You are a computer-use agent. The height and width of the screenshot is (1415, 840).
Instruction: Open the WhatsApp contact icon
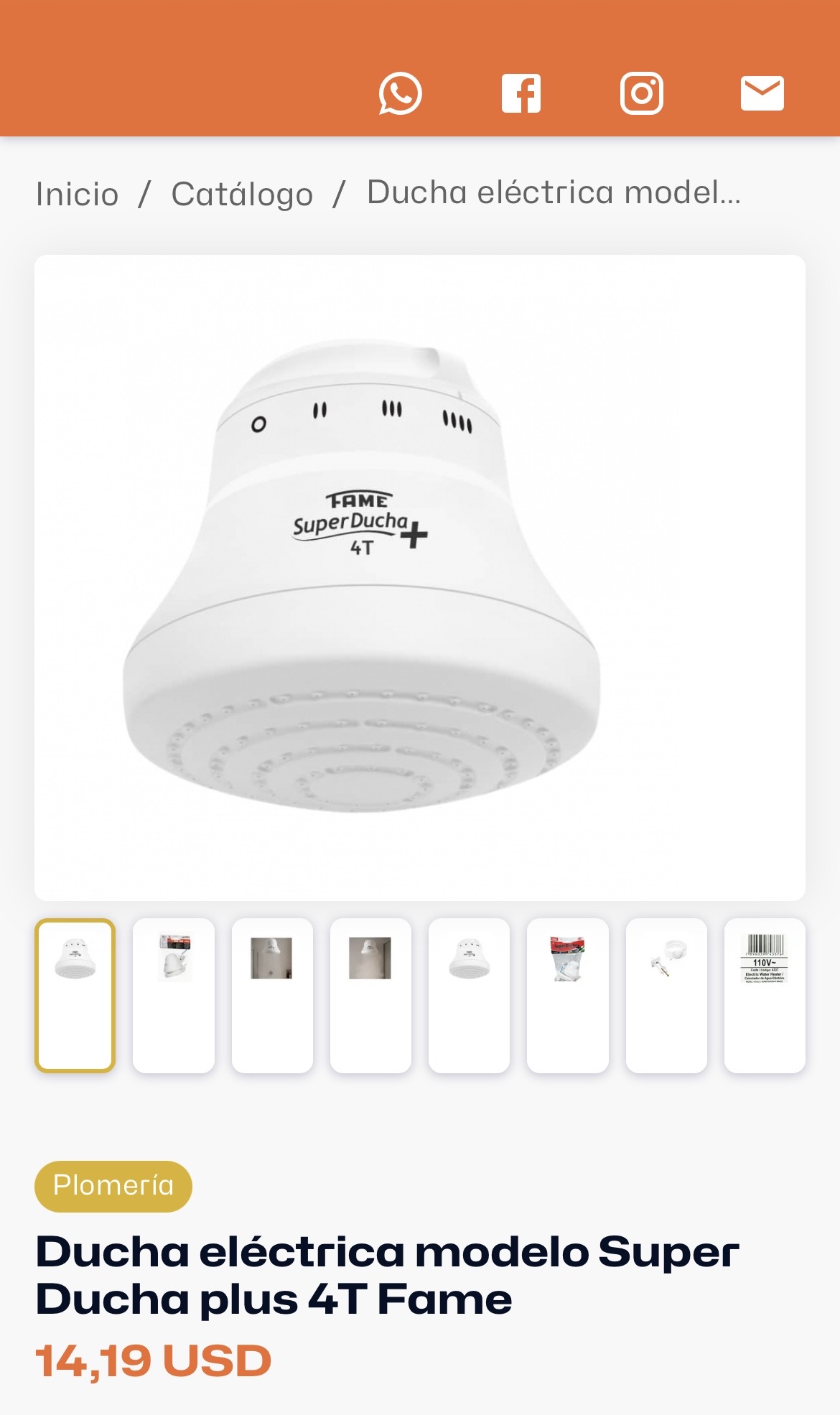pos(400,93)
